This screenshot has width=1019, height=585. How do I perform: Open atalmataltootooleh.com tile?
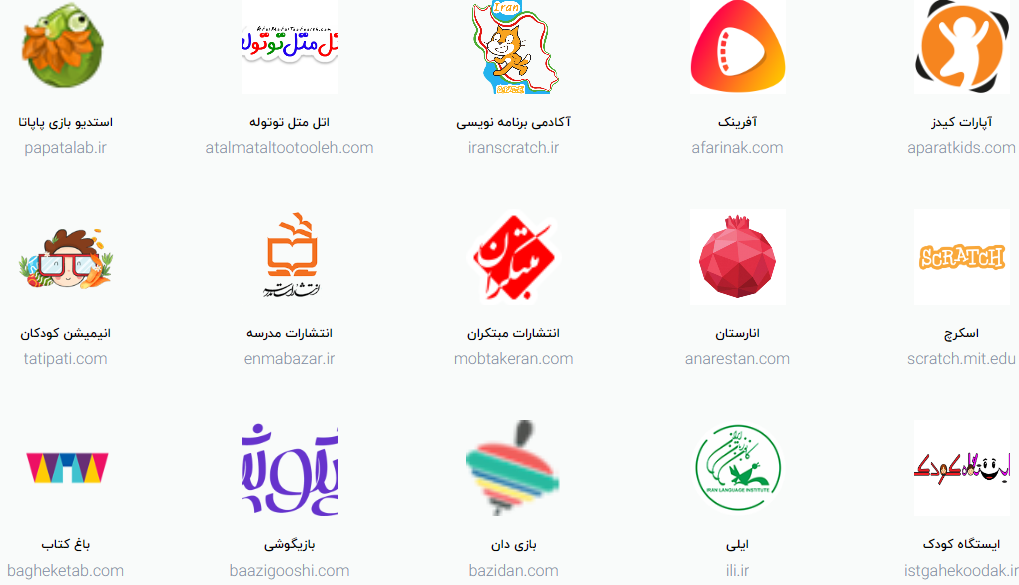(x=289, y=48)
